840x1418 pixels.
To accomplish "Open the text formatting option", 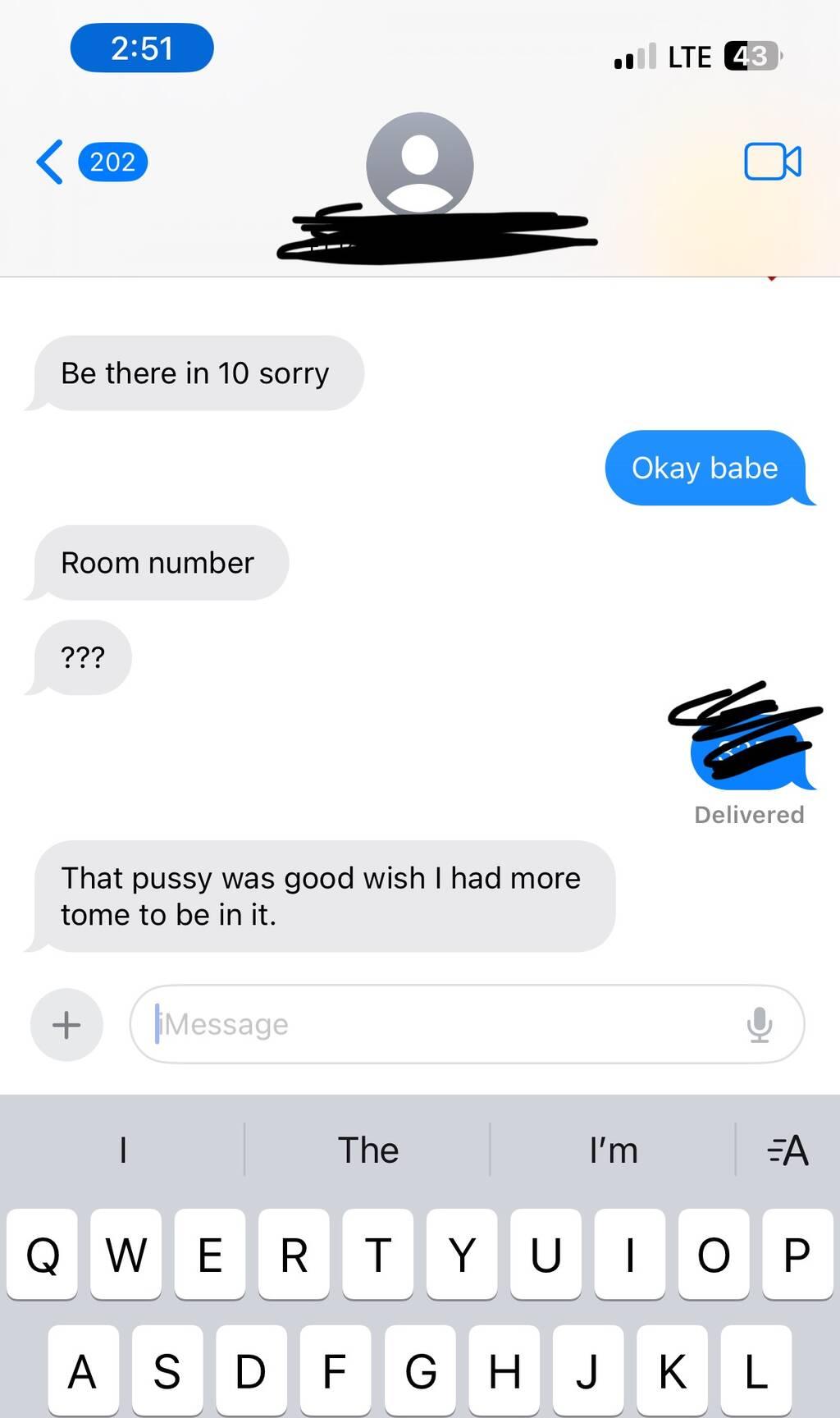I will coord(787,1150).
